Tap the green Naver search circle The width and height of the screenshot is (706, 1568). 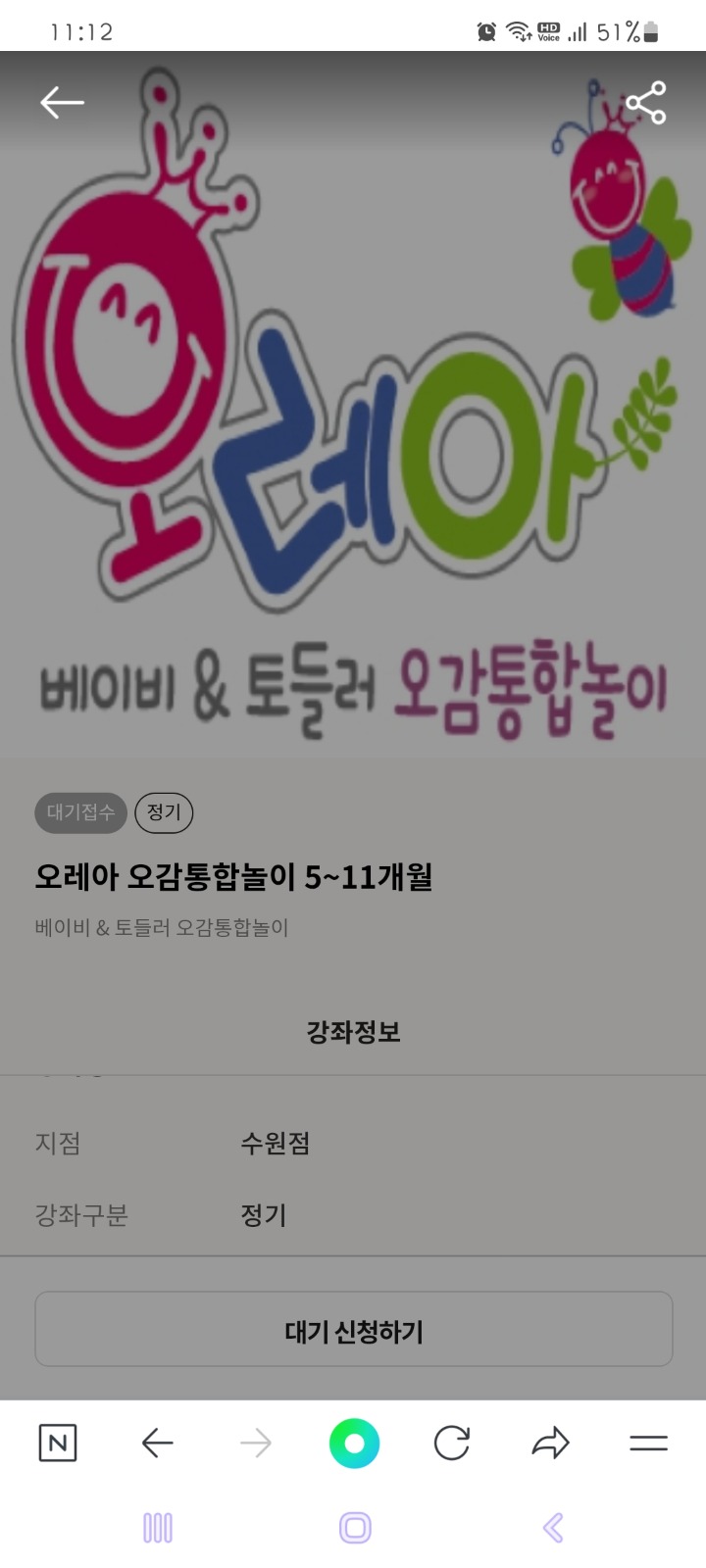tap(354, 1443)
